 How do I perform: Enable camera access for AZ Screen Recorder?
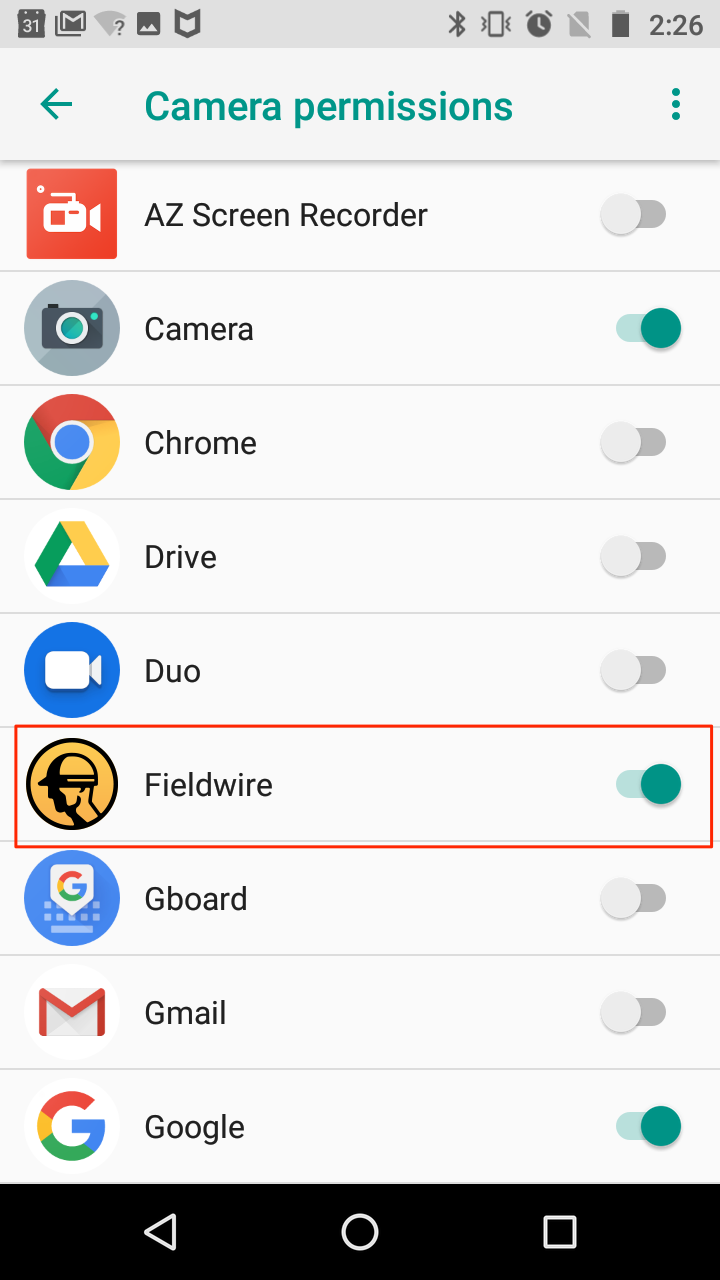pos(634,215)
